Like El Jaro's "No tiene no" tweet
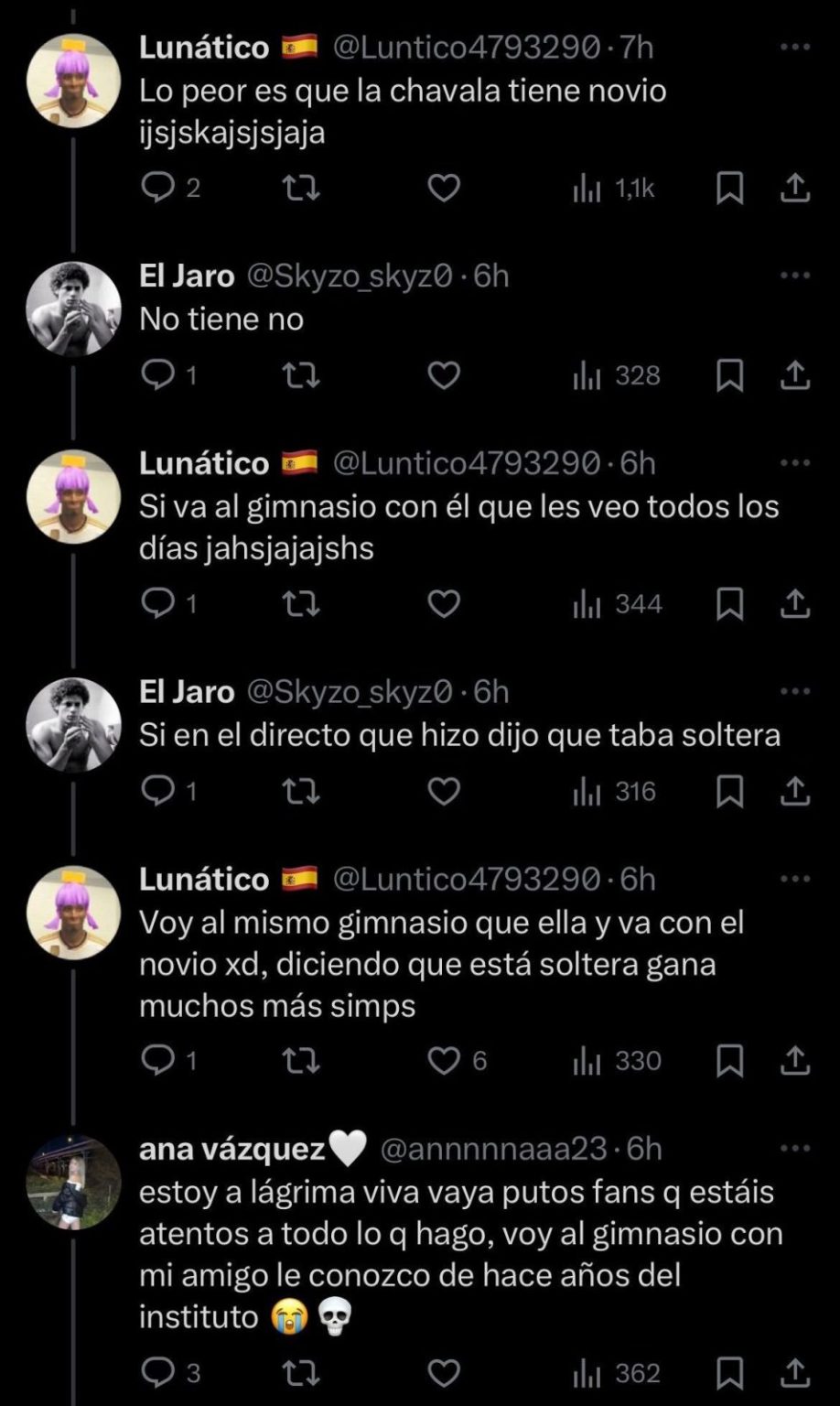 coord(444,375)
